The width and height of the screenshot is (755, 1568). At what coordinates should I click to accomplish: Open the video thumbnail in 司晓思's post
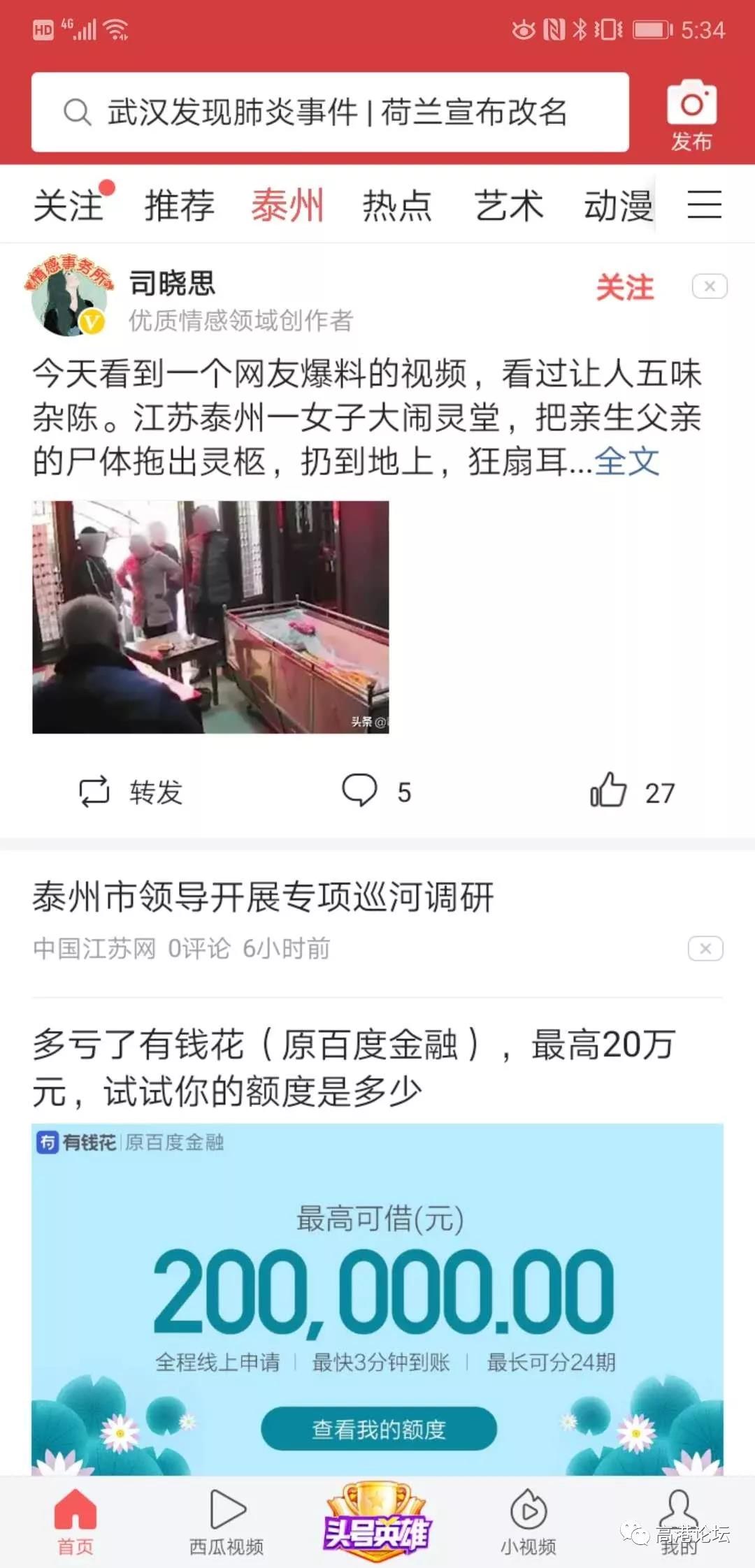(210, 616)
